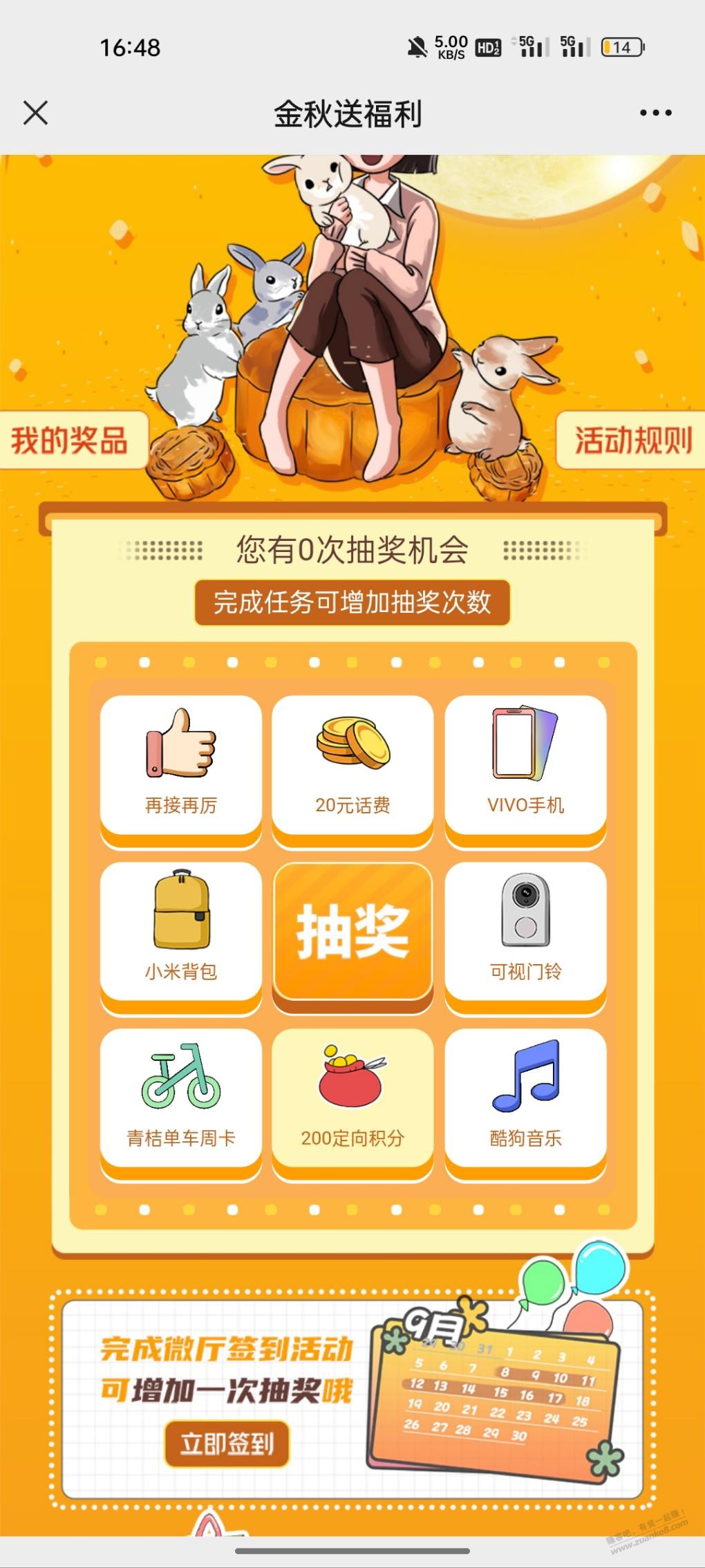
Task: Select day 16 on the September calendar
Action: point(527,1394)
